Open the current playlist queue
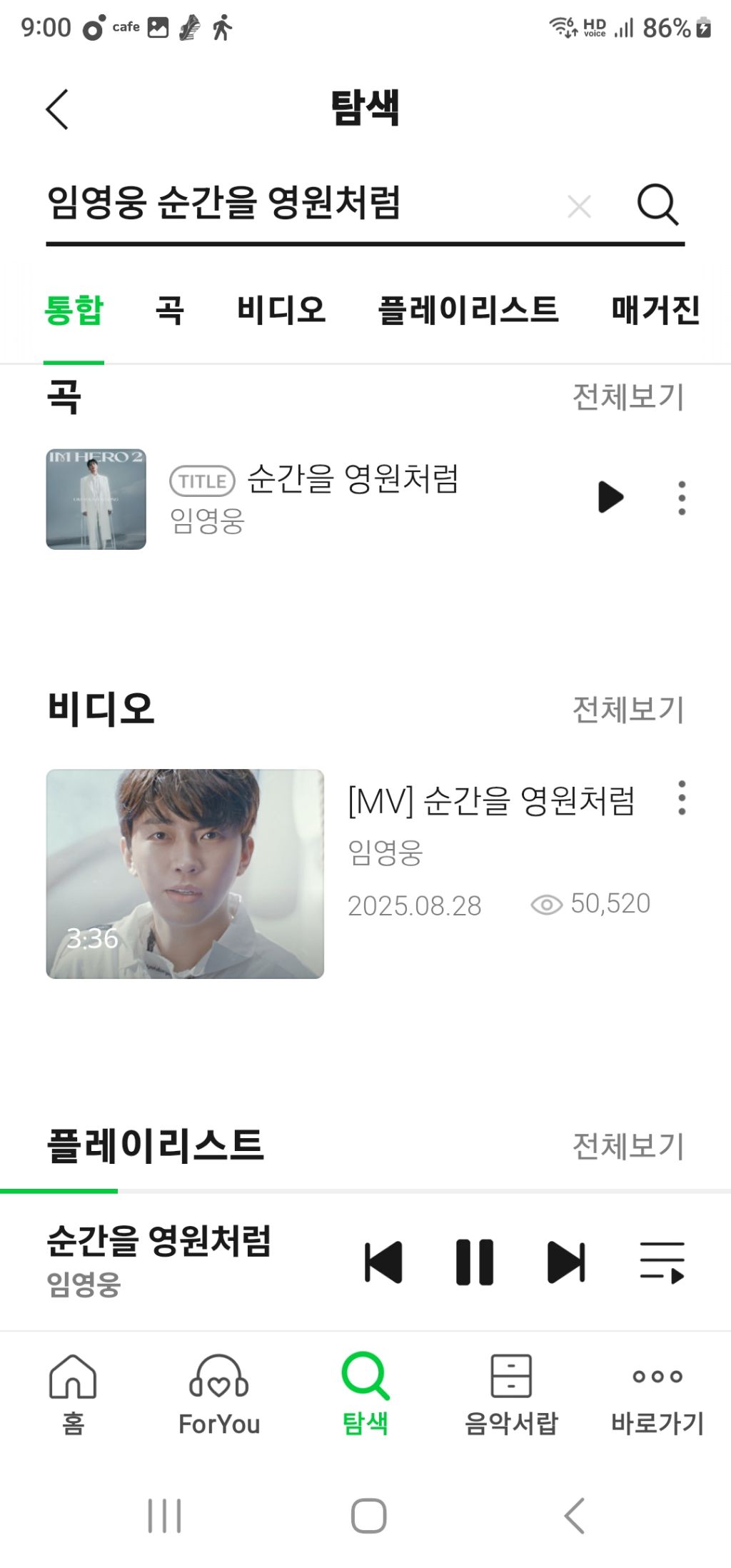The image size is (731, 1568). coord(662,1262)
